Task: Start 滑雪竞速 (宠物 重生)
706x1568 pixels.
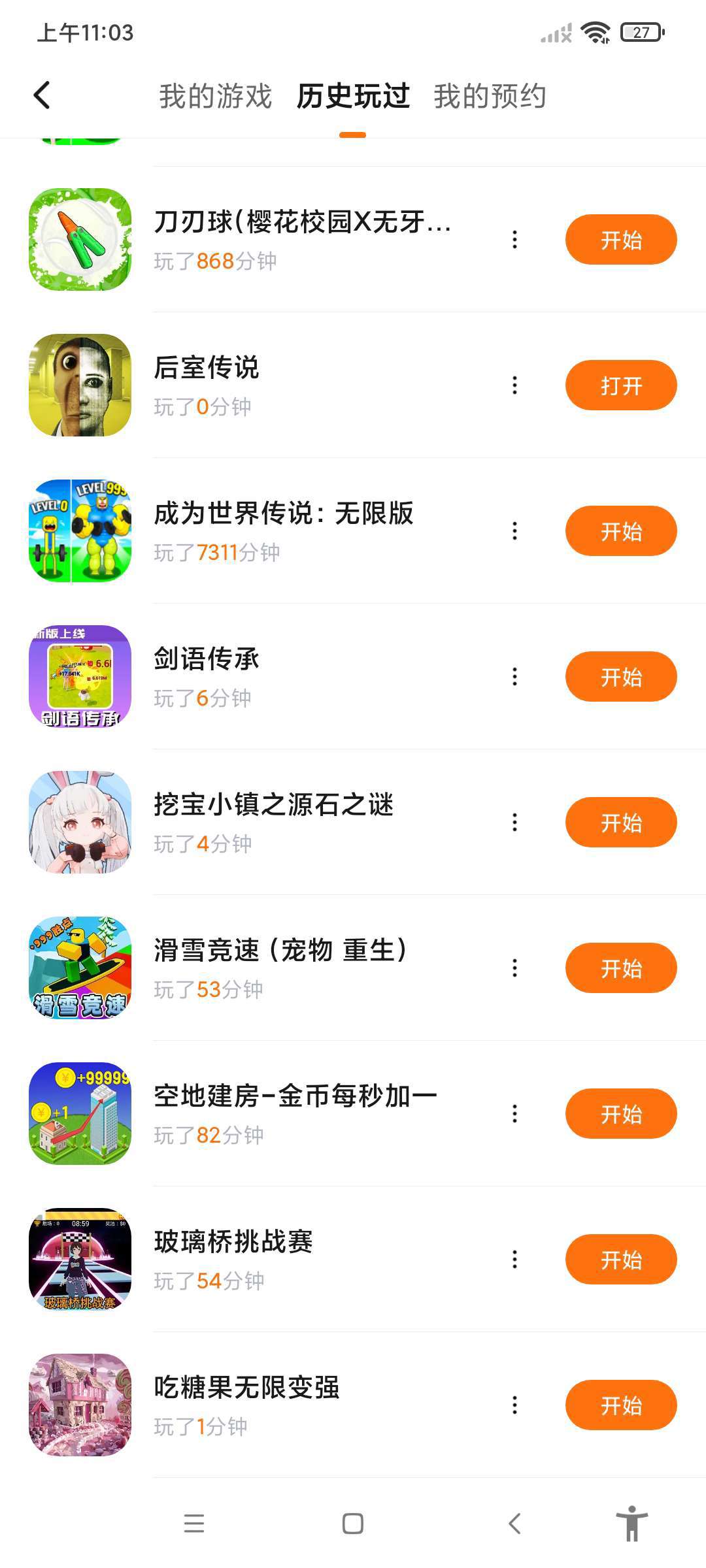Action: click(x=620, y=968)
